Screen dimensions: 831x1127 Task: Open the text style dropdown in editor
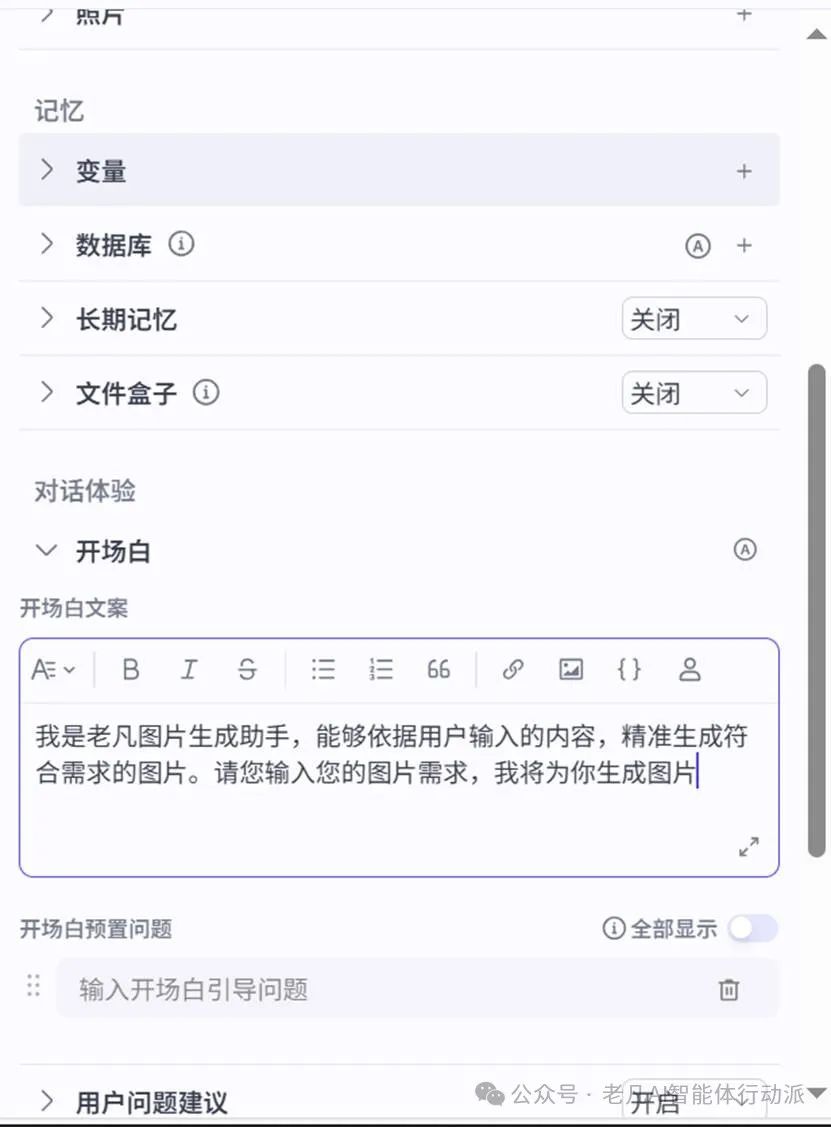[53, 670]
